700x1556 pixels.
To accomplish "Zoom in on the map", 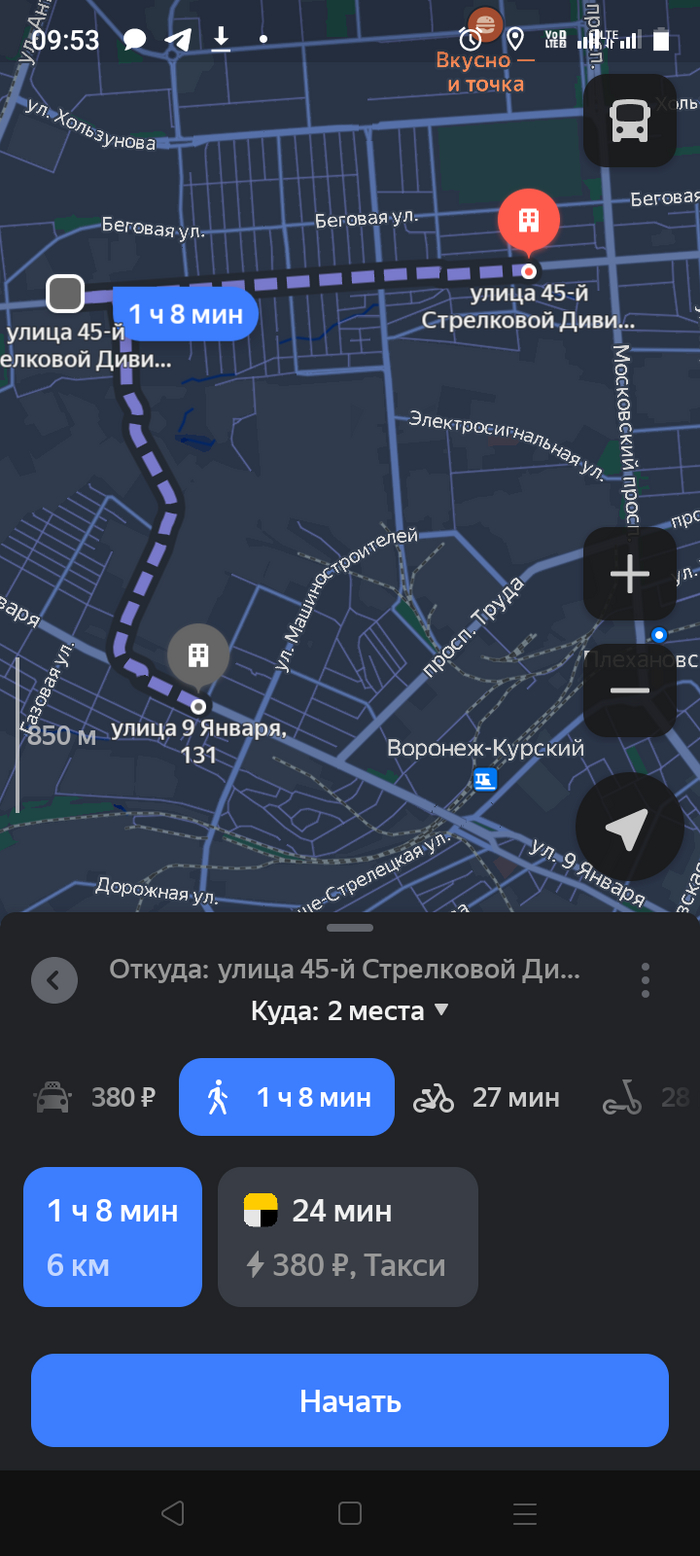I will pos(629,574).
